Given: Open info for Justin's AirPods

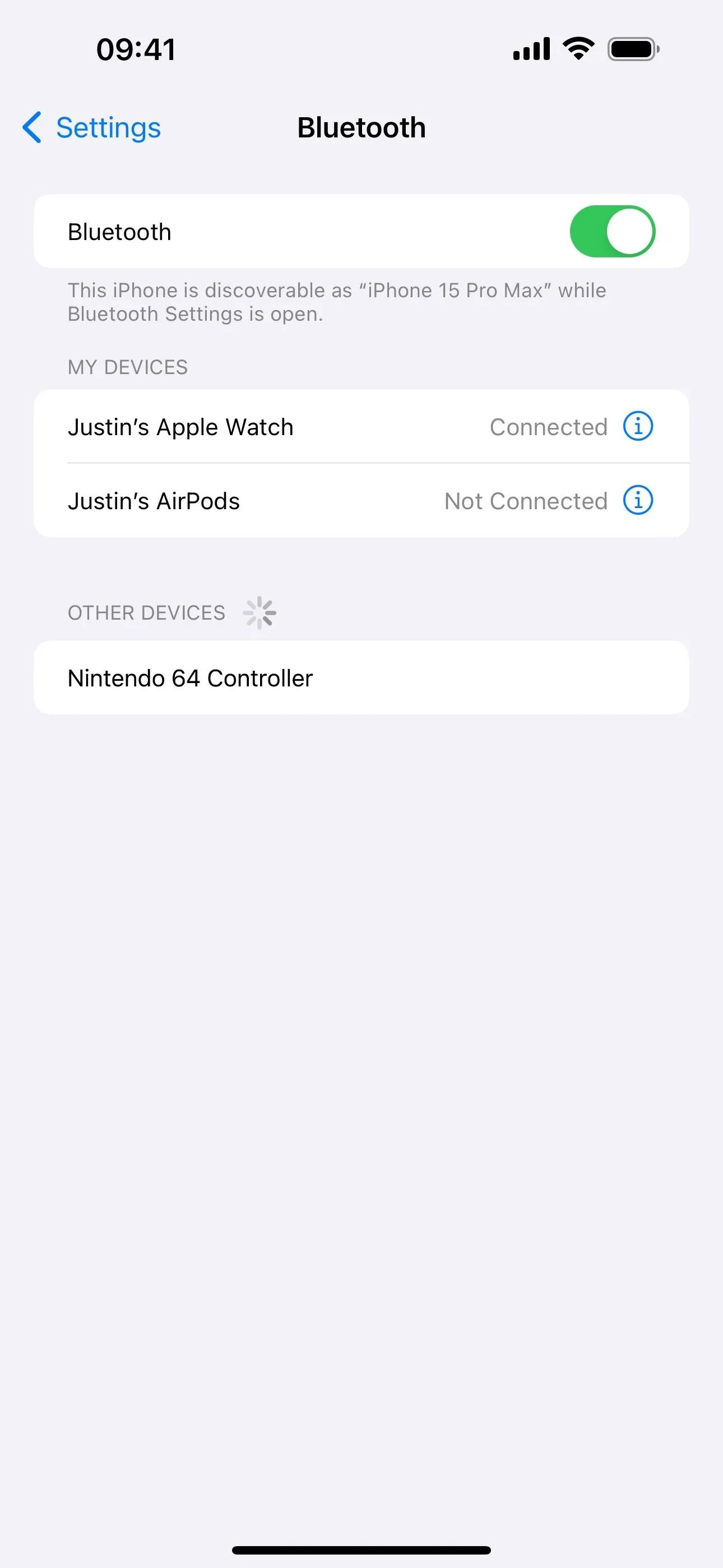Looking at the screenshot, I should coord(638,500).
